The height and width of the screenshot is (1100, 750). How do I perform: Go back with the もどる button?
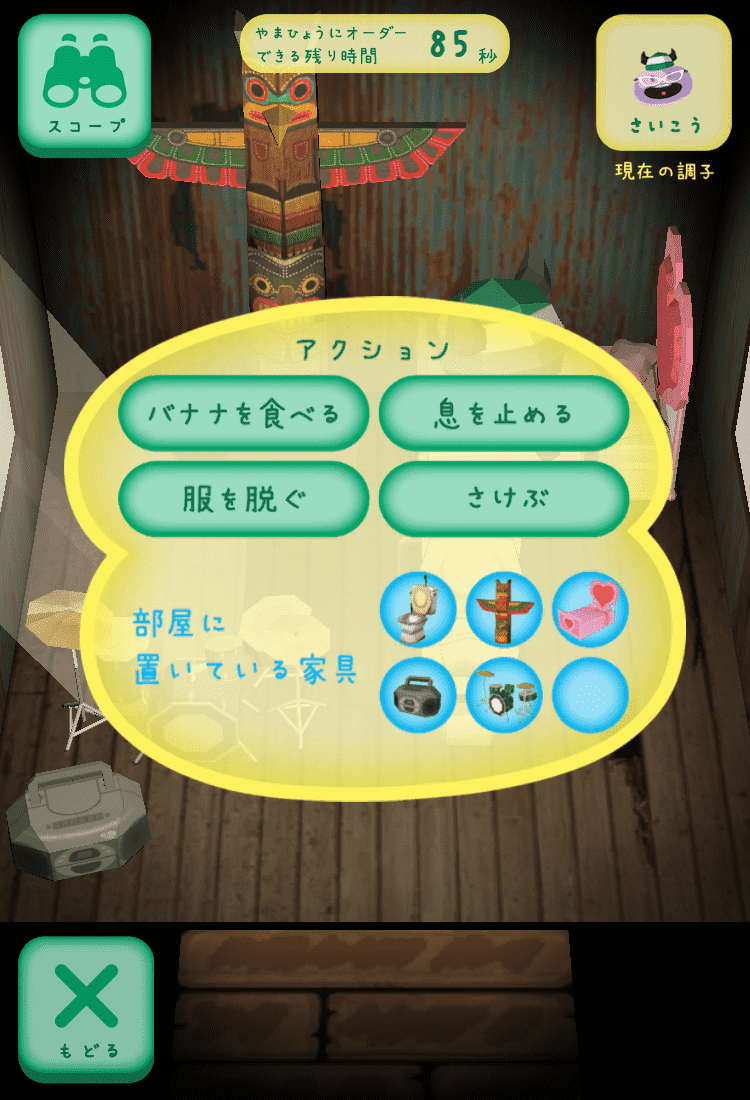[x=86, y=1008]
